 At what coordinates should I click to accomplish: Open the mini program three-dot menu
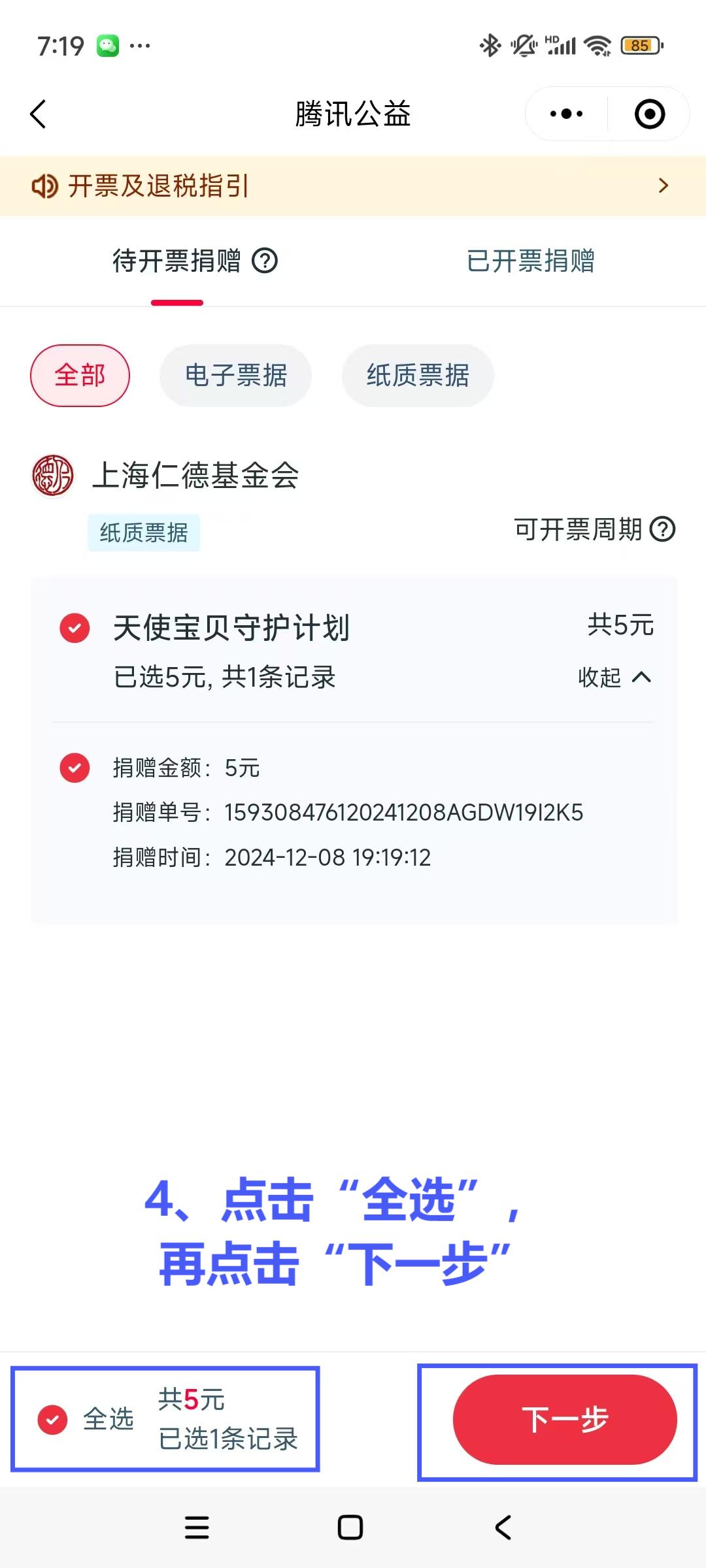pyautogui.click(x=566, y=114)
